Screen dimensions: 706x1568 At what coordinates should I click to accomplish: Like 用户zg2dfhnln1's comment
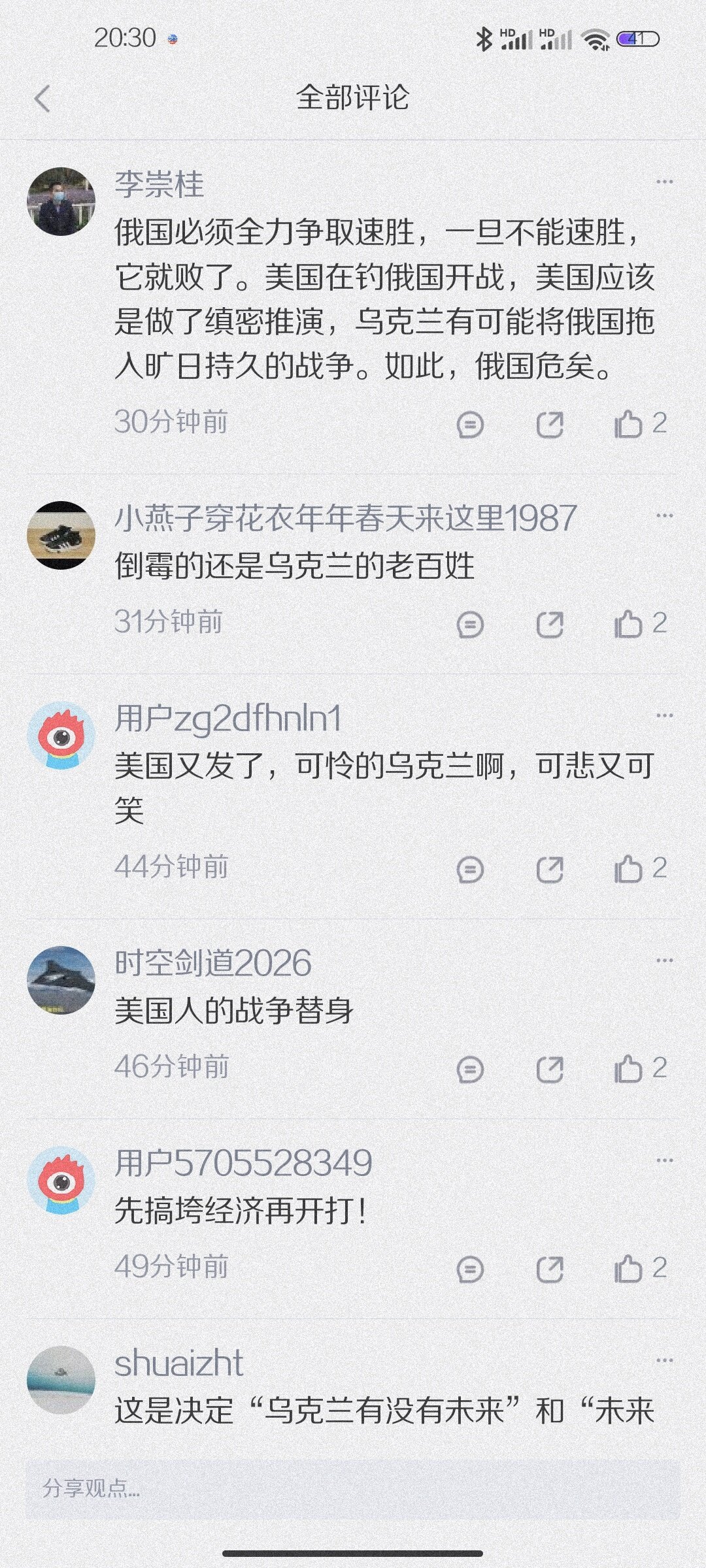click(x=628, y=870)
